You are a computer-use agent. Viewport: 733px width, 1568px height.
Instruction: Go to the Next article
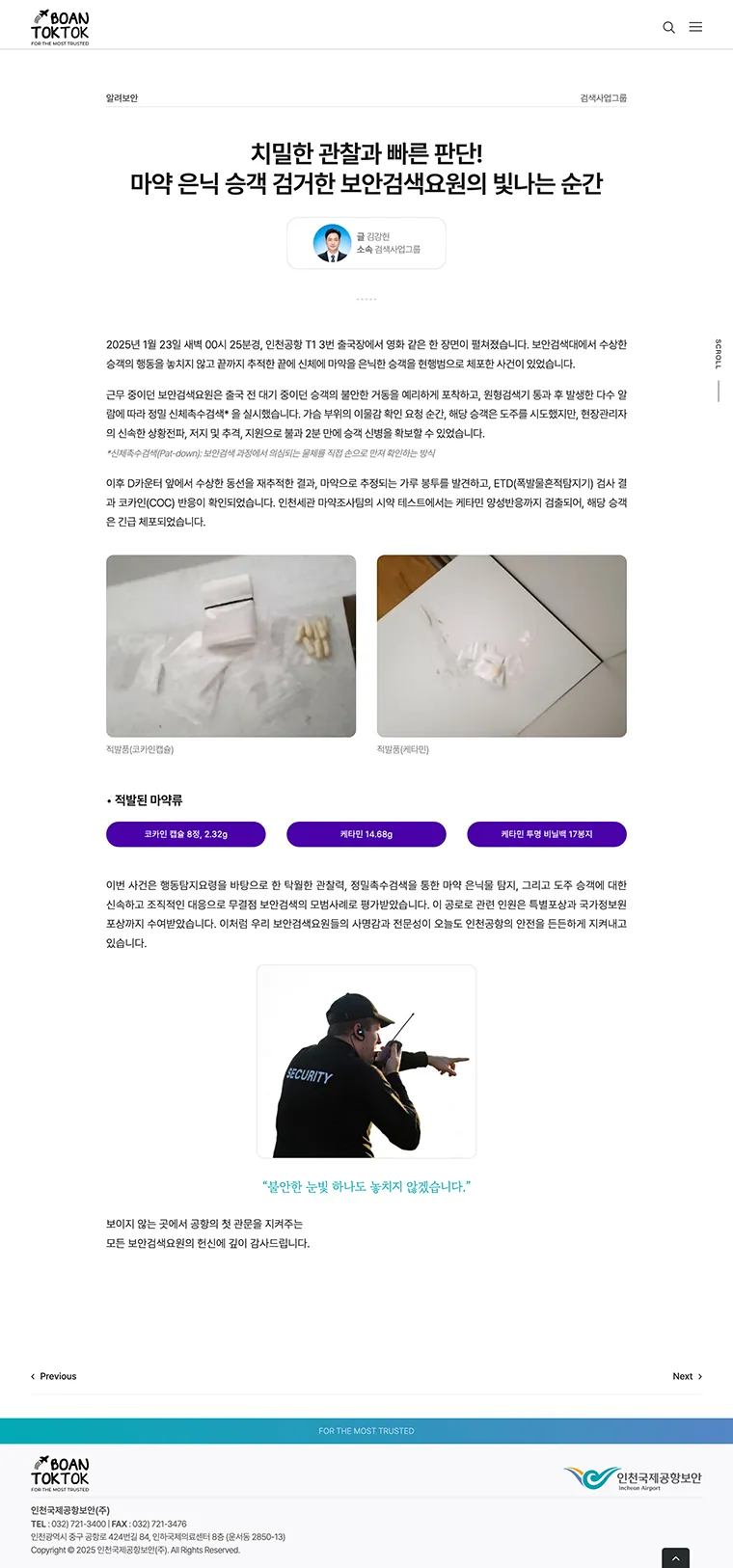(688, 1376)
